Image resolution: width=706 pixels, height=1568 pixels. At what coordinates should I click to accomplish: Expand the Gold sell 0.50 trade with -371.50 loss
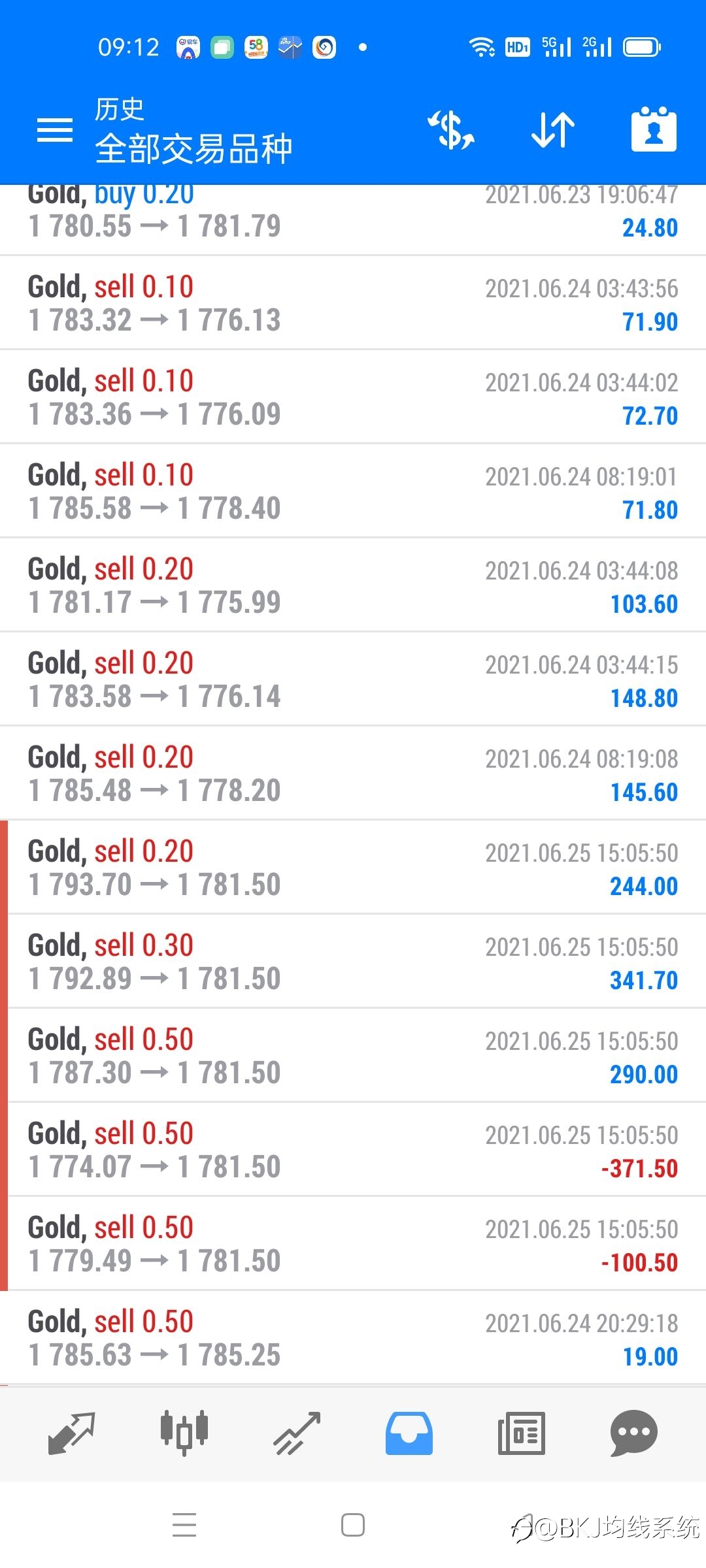pyautogui.click(x=353, y=1150)
